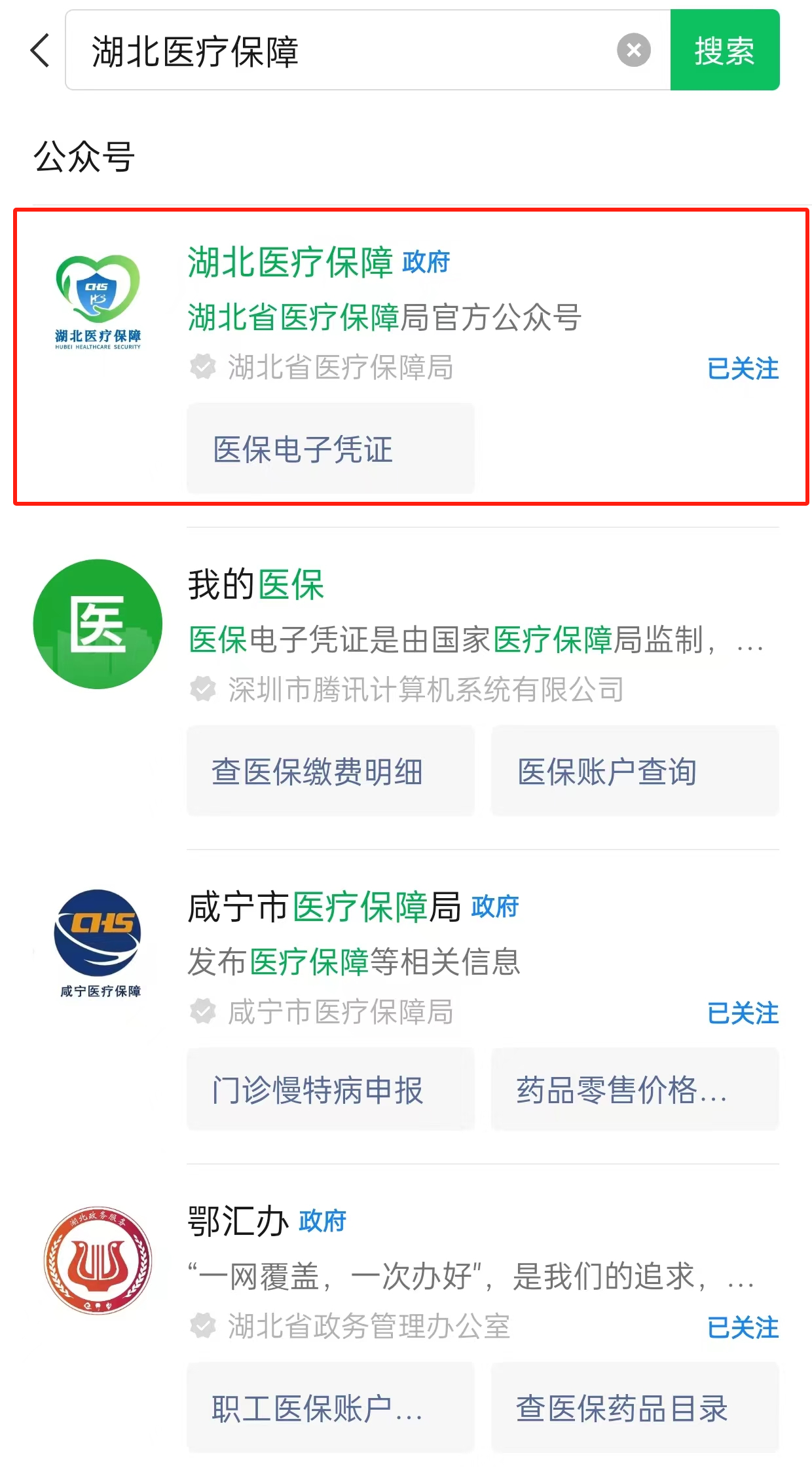Image resolution: width=812 pixels, height=1472 pixels.
Task: Tap the green 搜索 search button
Action: coord(724,50)
